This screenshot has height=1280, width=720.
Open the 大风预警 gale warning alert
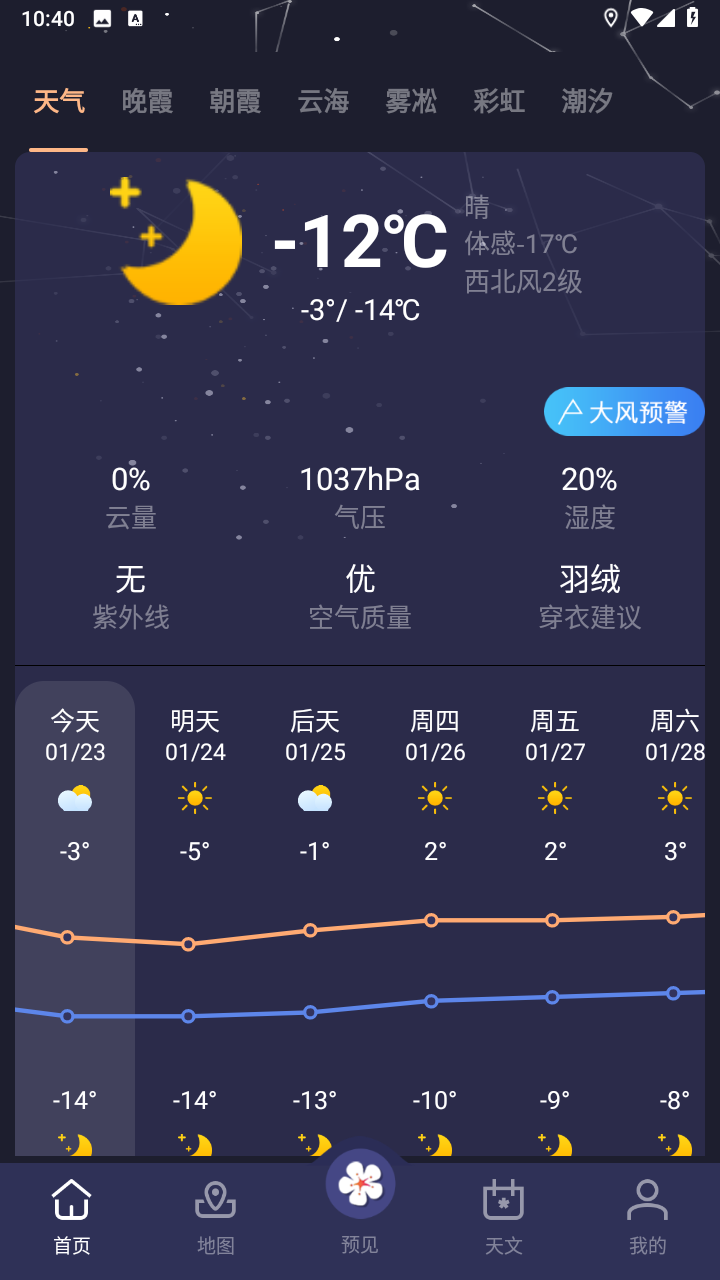[x=623, y=411]
